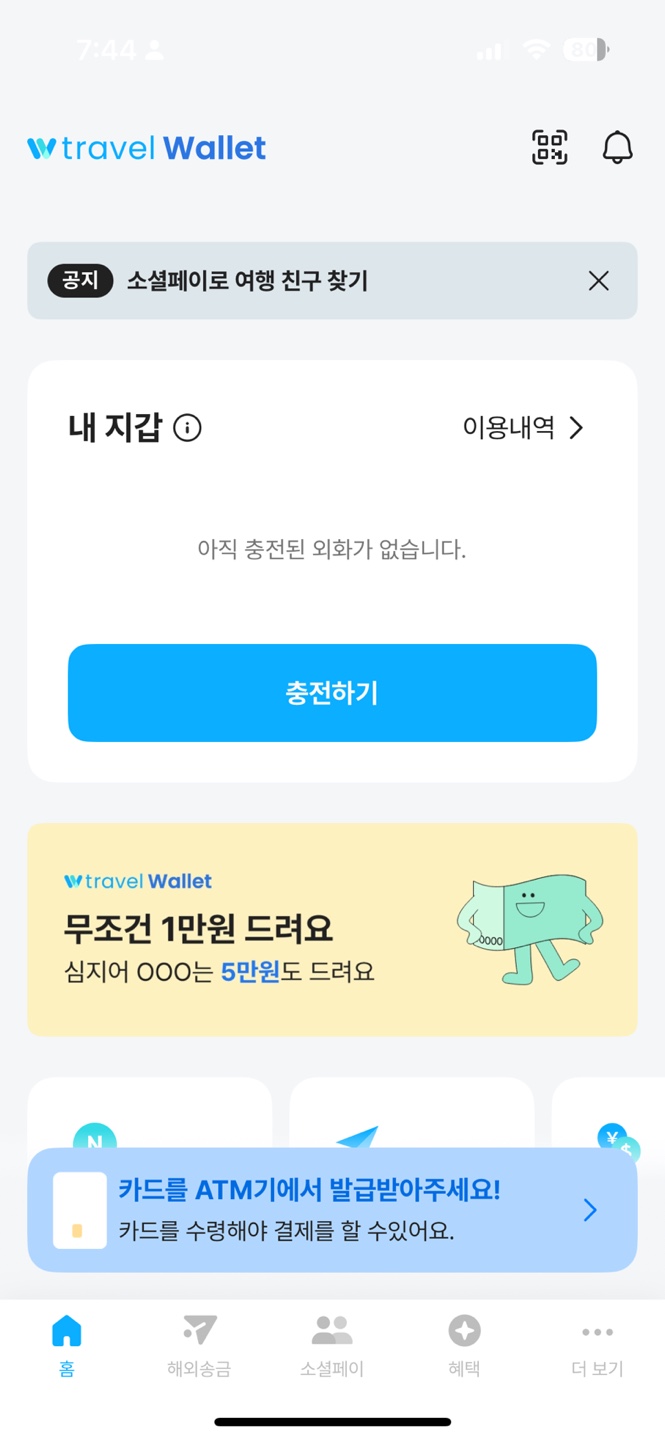
Task: Open the notifications bell
Action: pyautogui.click(x=618, y=148)
